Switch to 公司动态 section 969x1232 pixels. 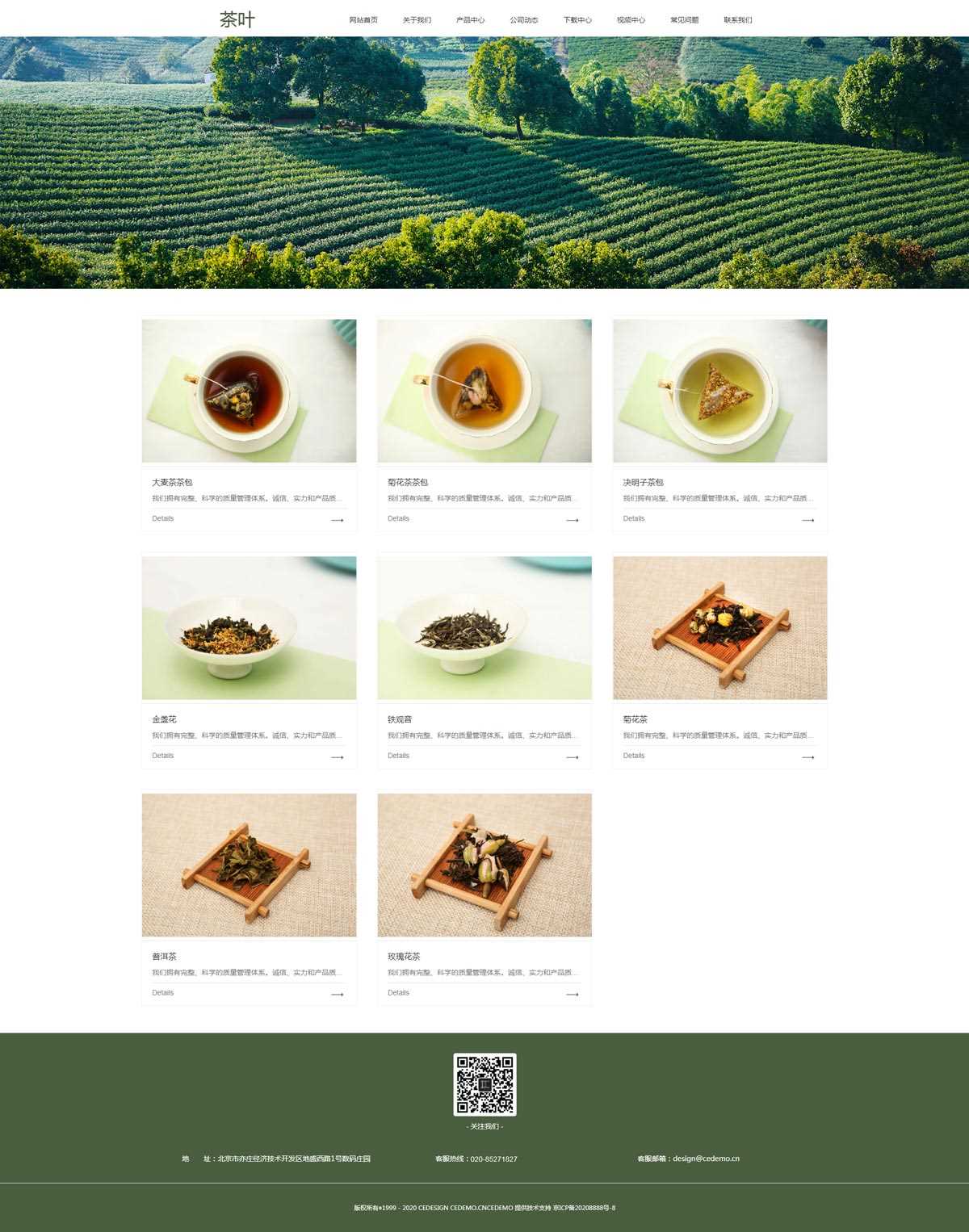point(523,20)
